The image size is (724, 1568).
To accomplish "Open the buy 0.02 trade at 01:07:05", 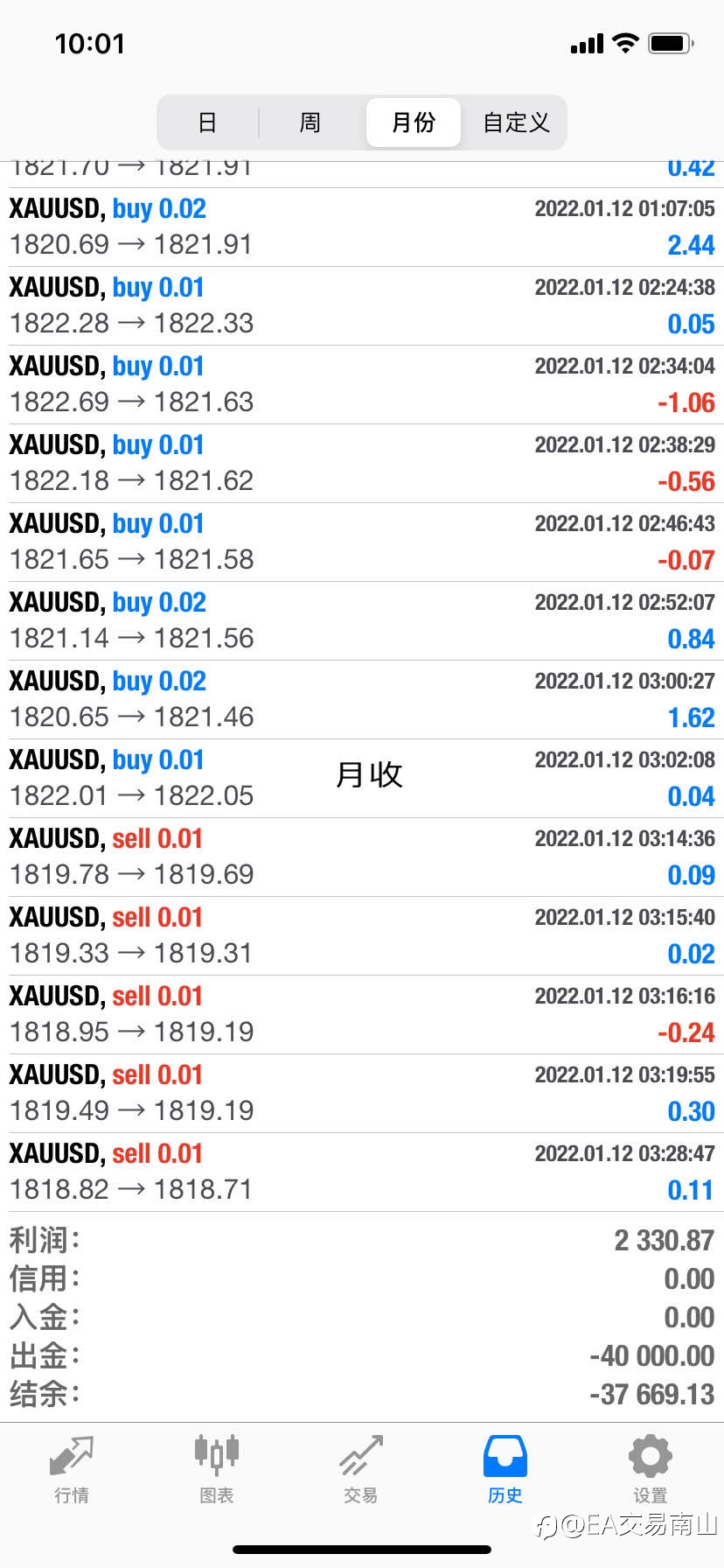I will point(362,227).
